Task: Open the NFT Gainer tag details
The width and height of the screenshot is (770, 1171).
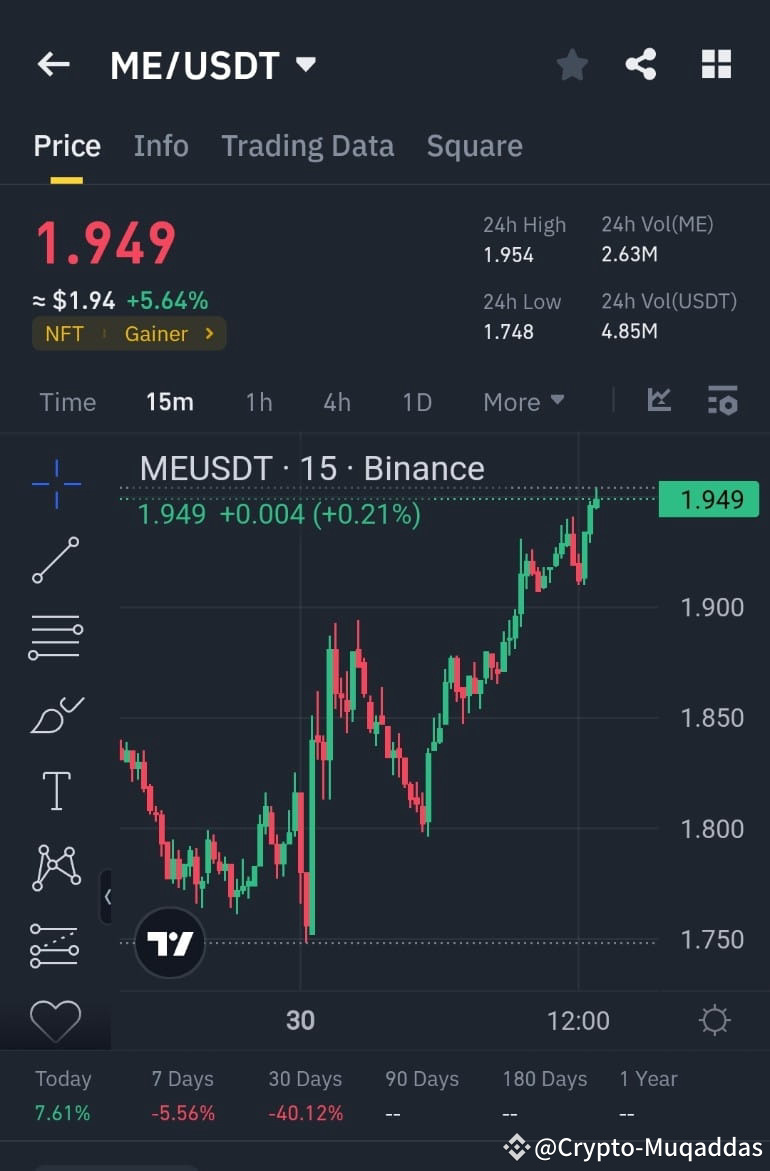Action: pyautogui.click(x=129, y=334)
